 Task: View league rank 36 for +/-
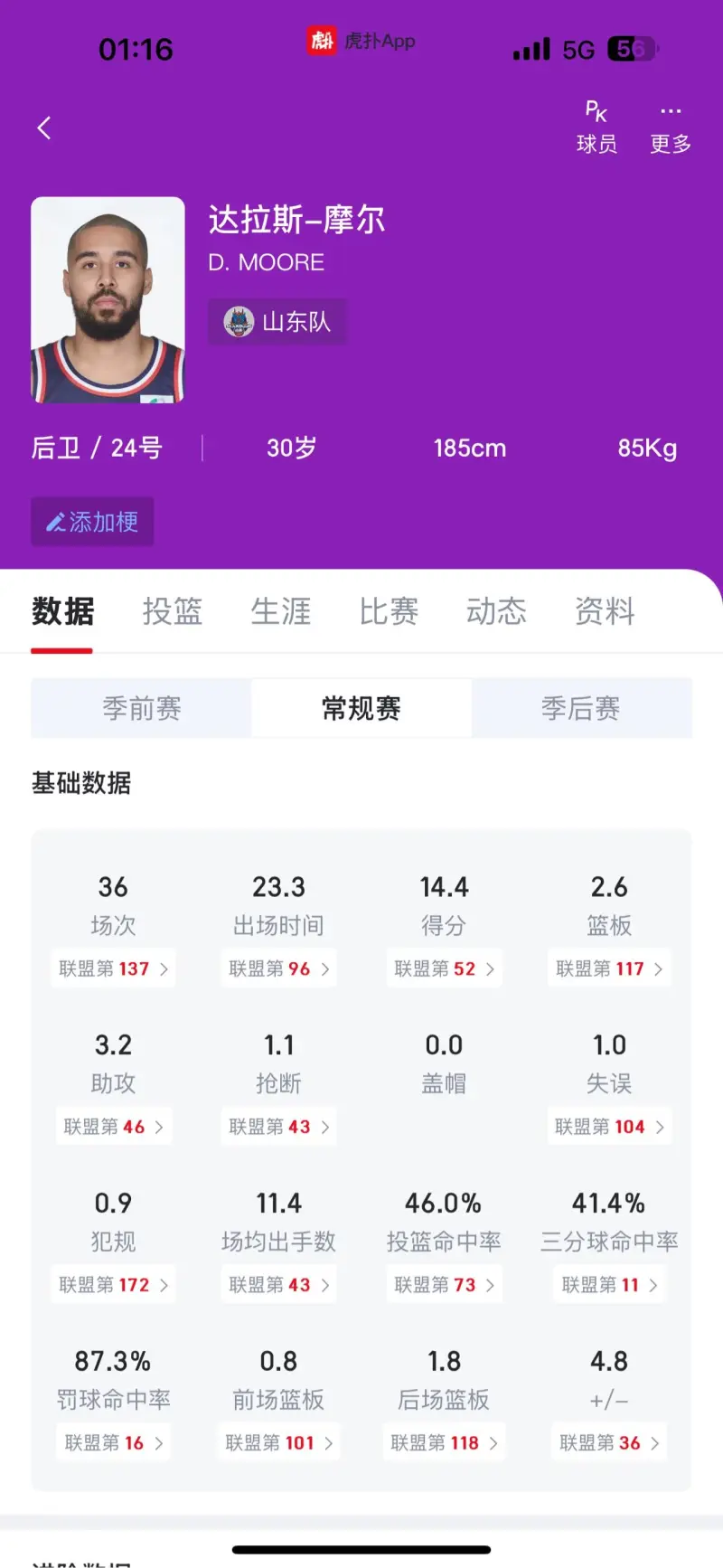click(x=609, y=1443)
